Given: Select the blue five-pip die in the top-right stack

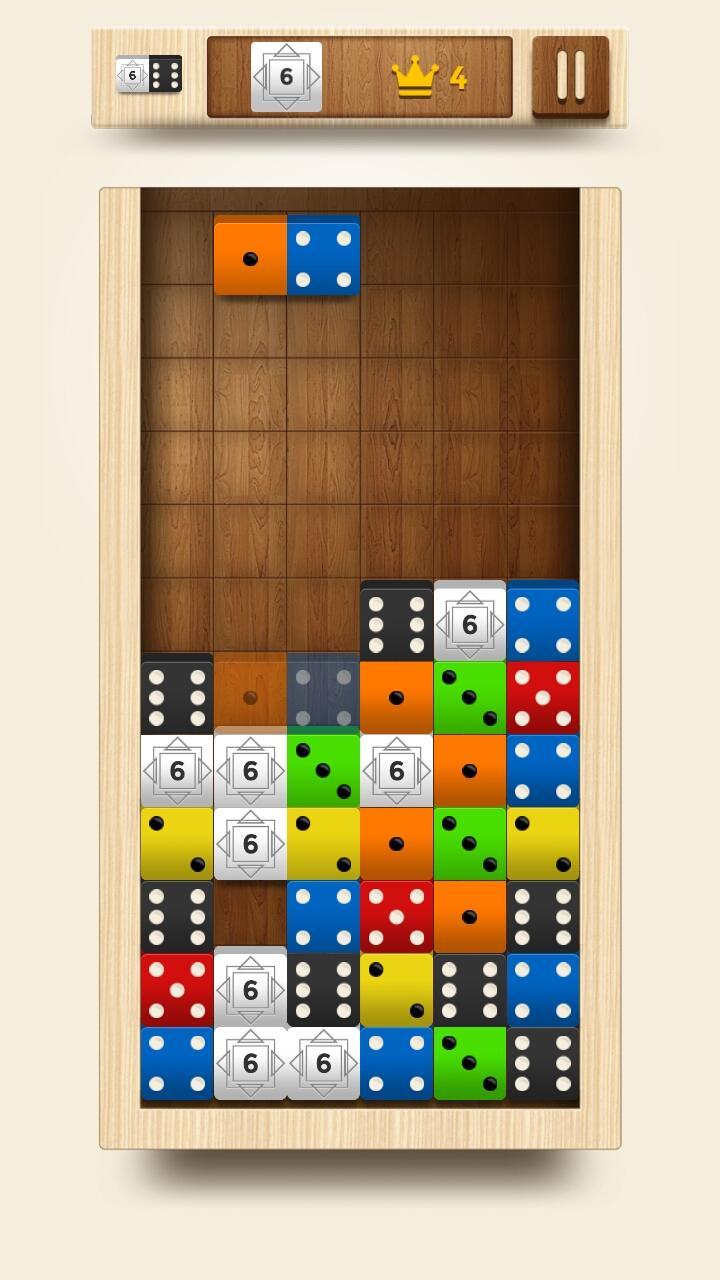Looking at the screenshot, I should pyautogui.click(x=542, y=618).
